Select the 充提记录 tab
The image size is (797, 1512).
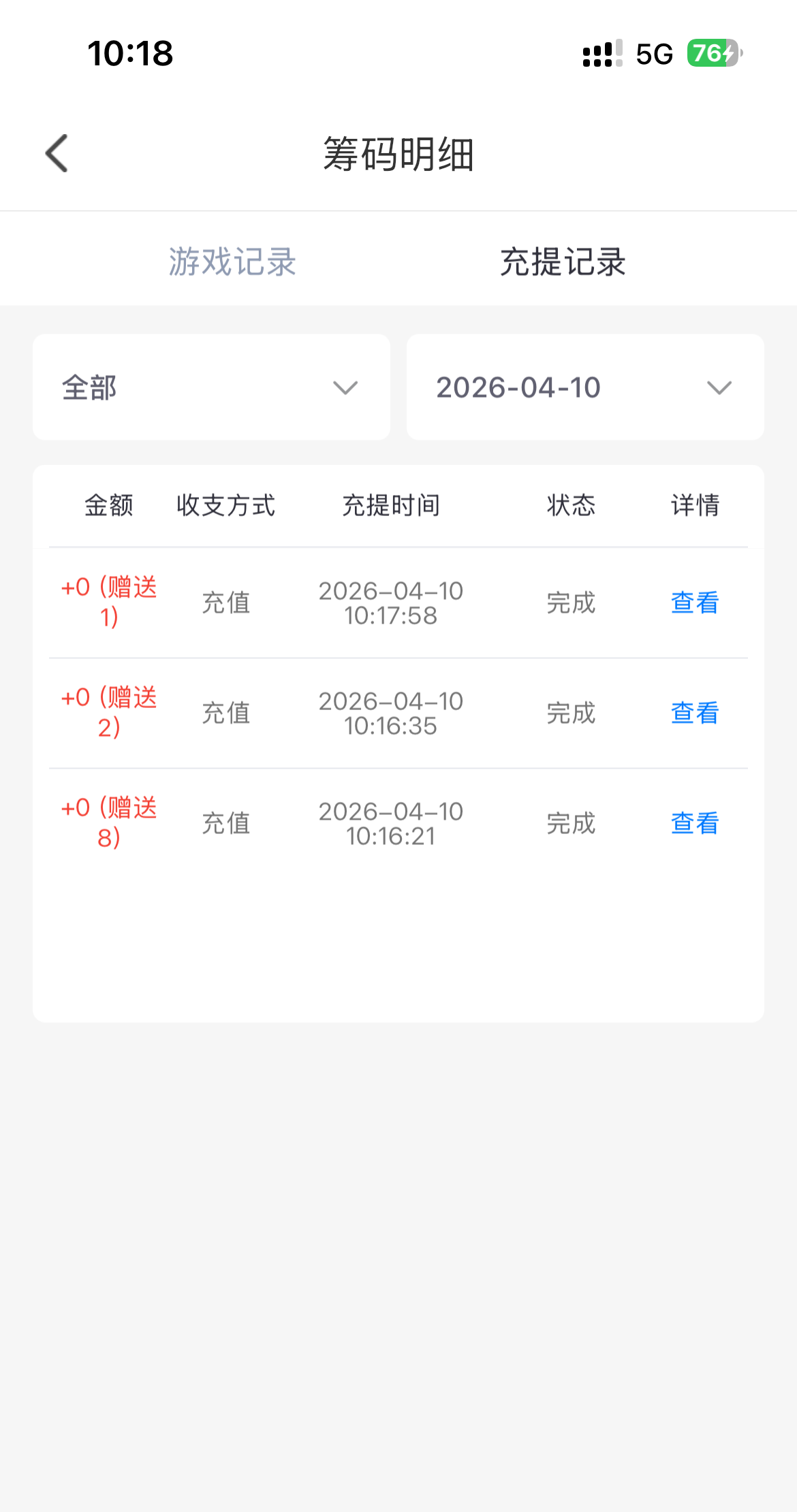pos(563,262)
